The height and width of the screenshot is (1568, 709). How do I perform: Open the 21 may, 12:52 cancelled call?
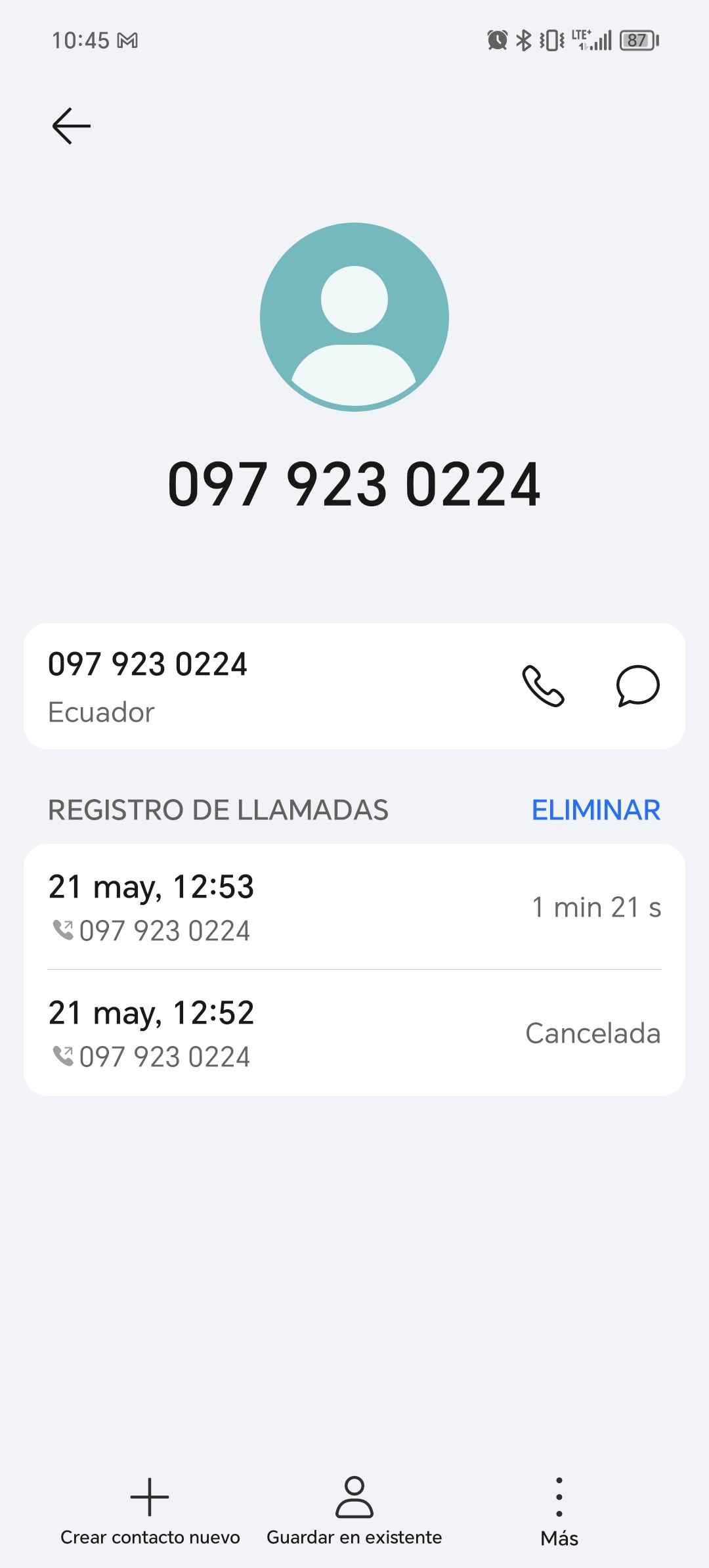(354, 1033)
